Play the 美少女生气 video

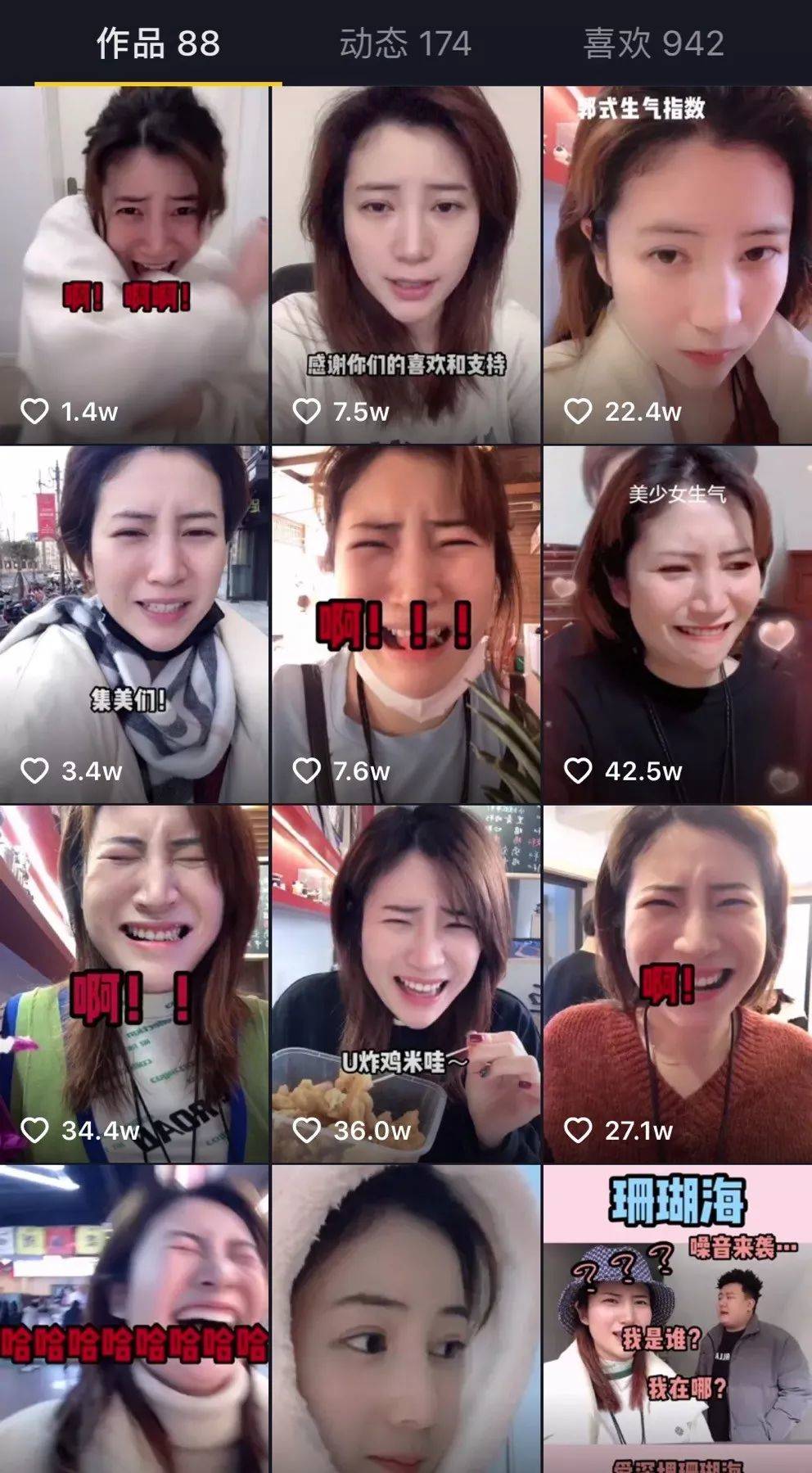click(678, 625)
